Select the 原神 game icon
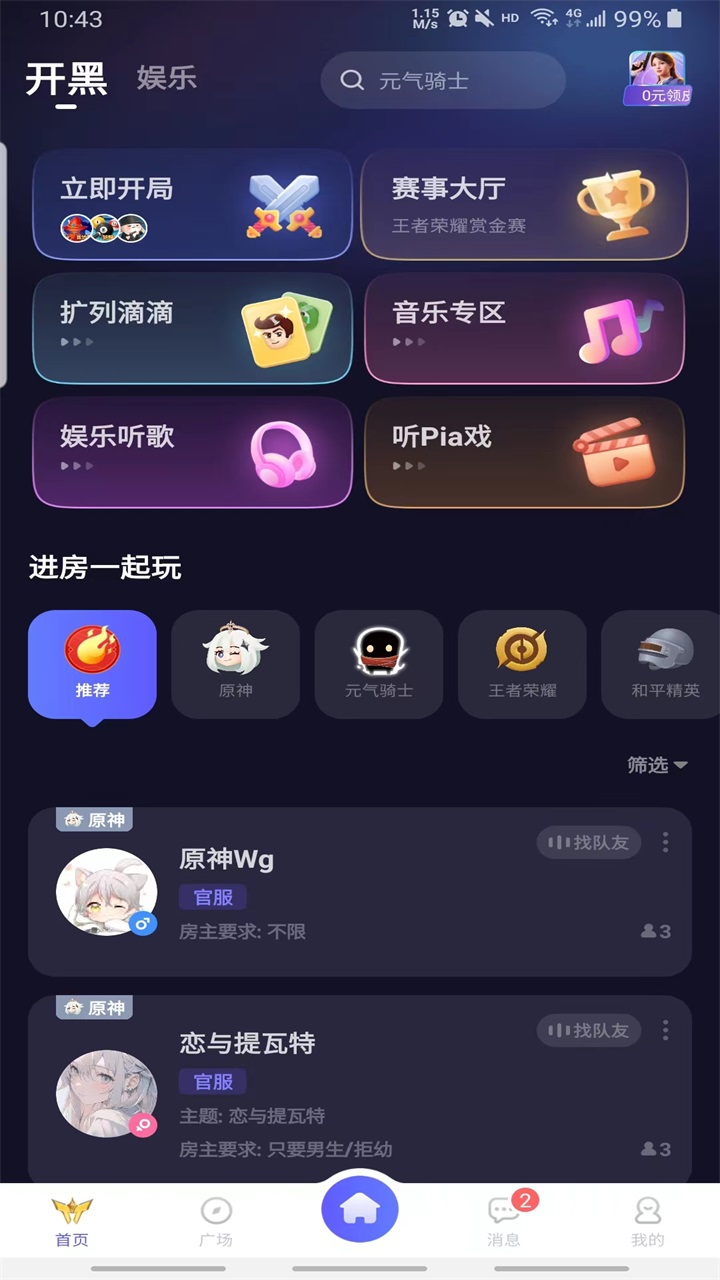Image resolution: width=720 pixels, height=1280 pixels. (x=235, y=663)
